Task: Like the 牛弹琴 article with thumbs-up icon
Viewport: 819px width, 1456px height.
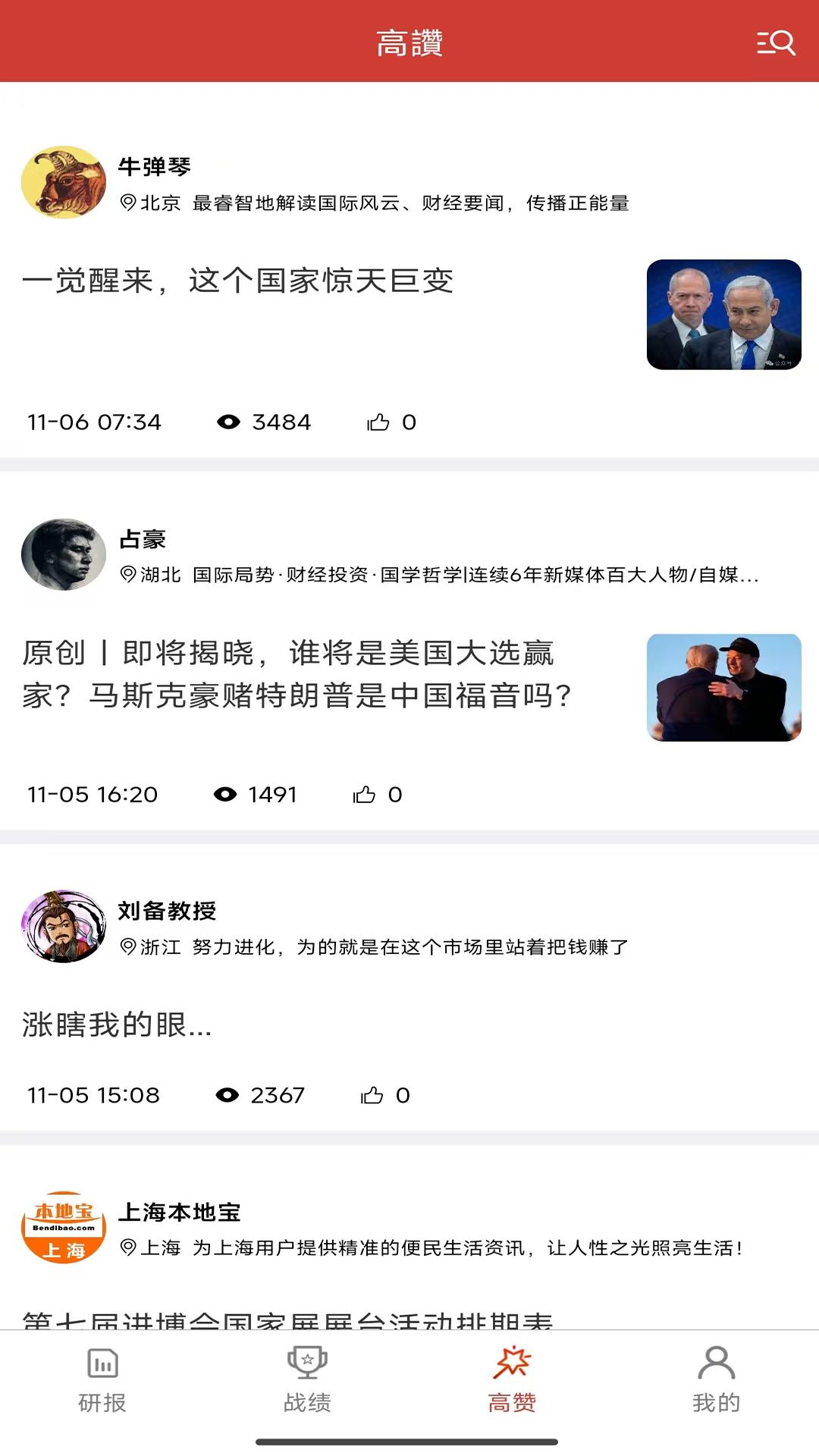Action: click(378, 422)
